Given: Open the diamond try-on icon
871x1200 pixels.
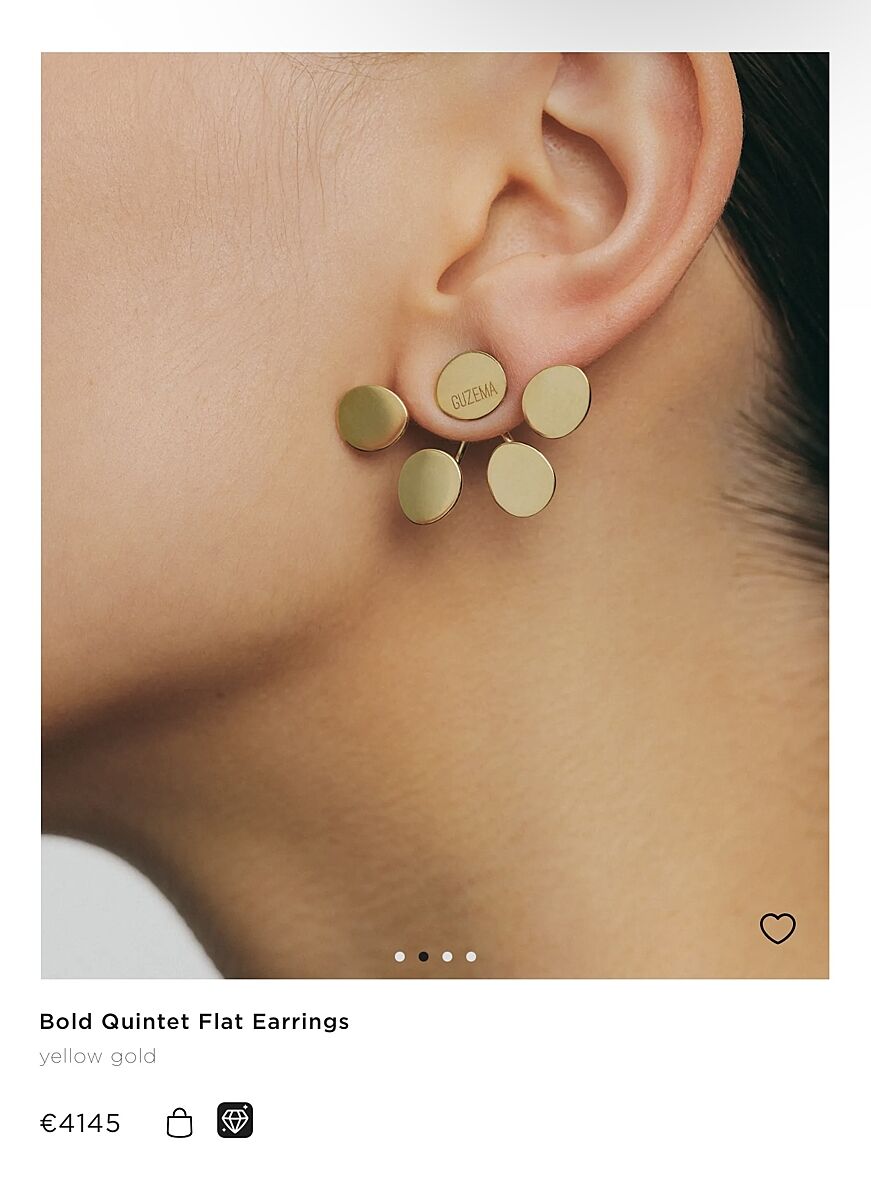Looking at the screenshot, I should click(235, 1120).
